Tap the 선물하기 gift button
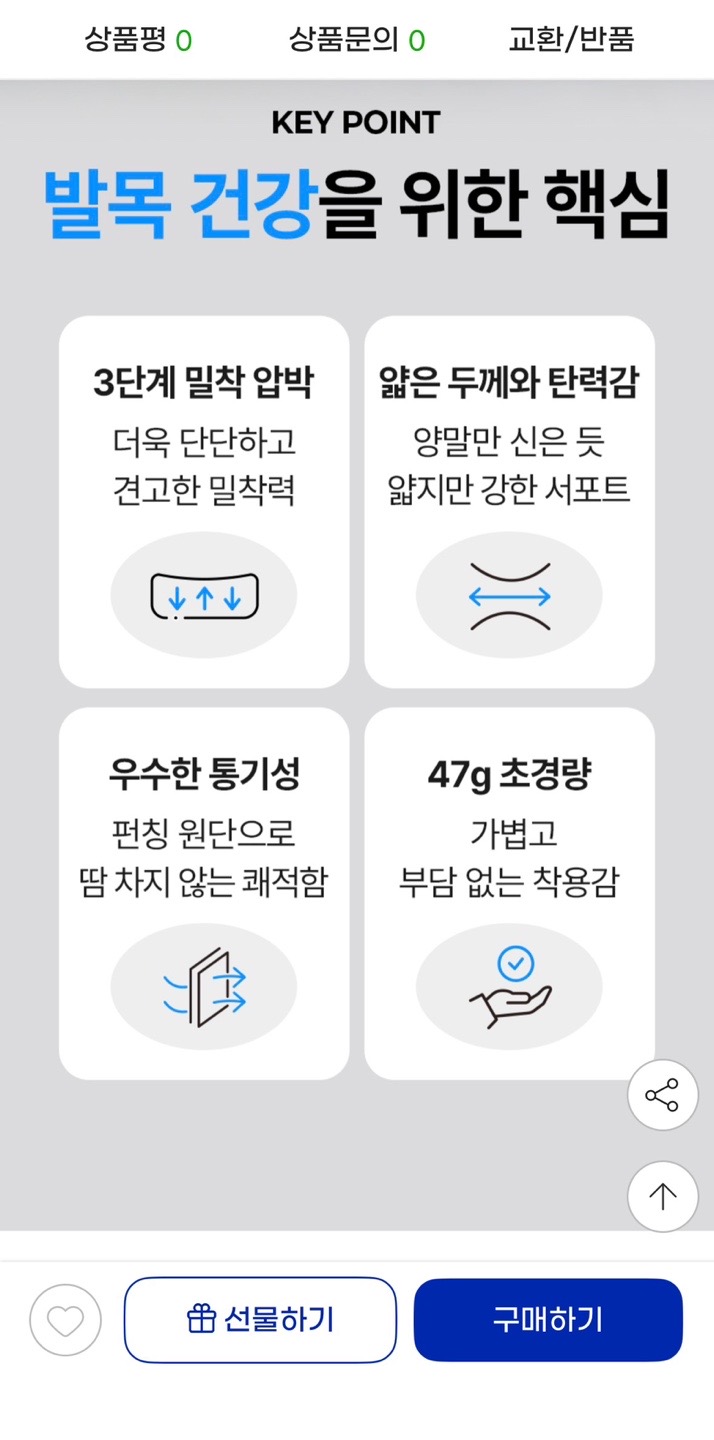This screenshot has height=1440, width=714. 260,1320
